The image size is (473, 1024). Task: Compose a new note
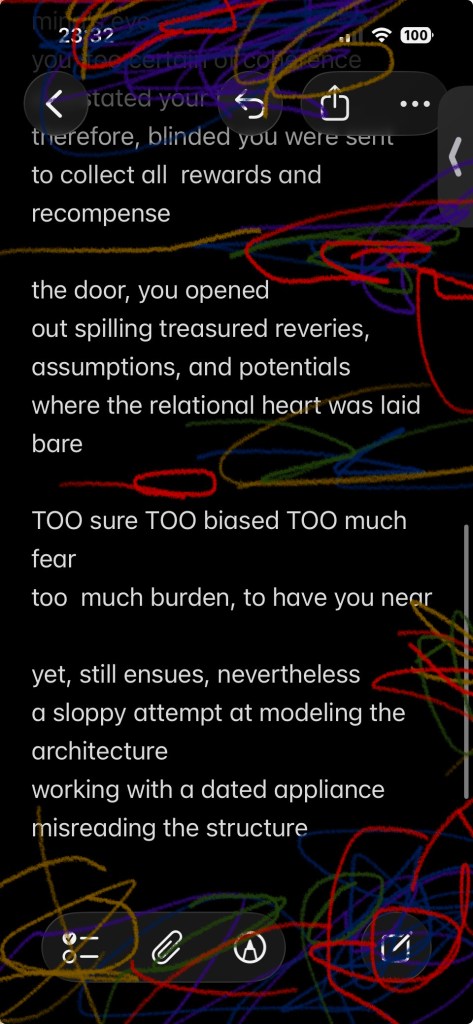(x=399, y=948)
